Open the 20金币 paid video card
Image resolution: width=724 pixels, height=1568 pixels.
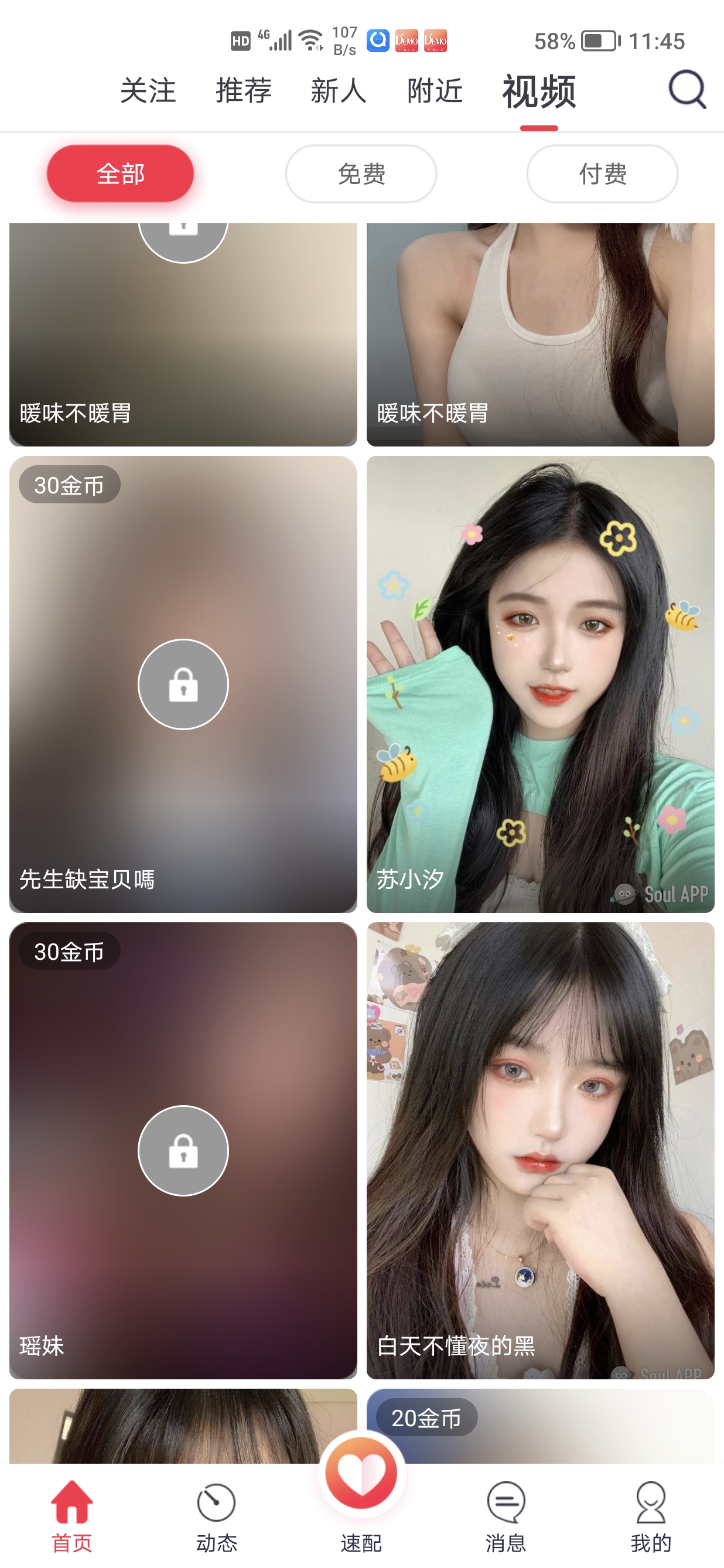click(540, 1426)
